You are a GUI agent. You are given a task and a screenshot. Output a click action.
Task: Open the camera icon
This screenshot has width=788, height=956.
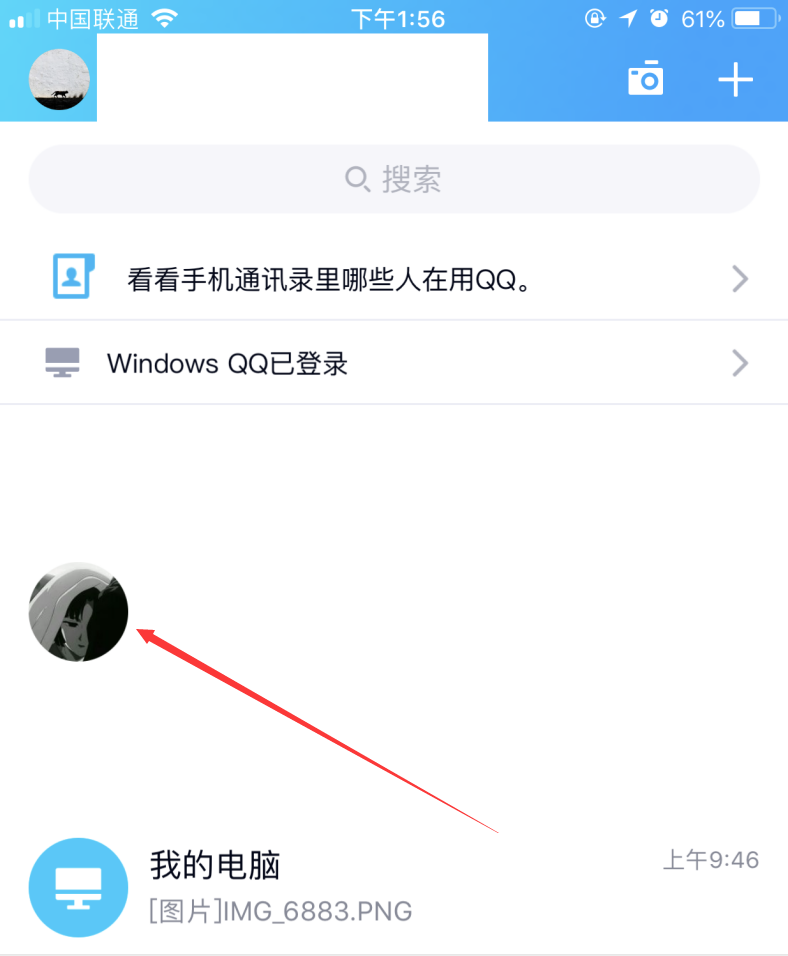click(645, 79)
